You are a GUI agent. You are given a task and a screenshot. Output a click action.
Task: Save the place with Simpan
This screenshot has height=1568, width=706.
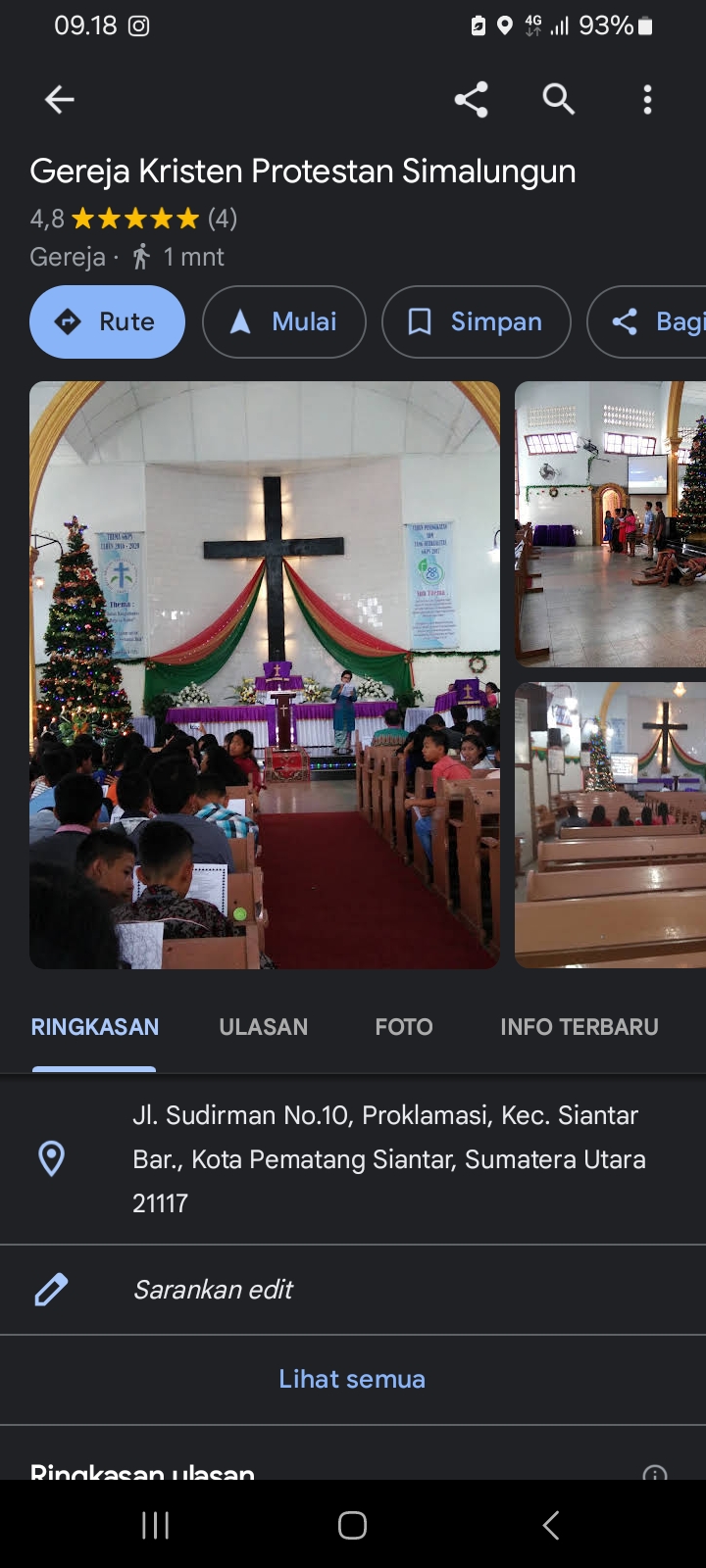[476, 321]
